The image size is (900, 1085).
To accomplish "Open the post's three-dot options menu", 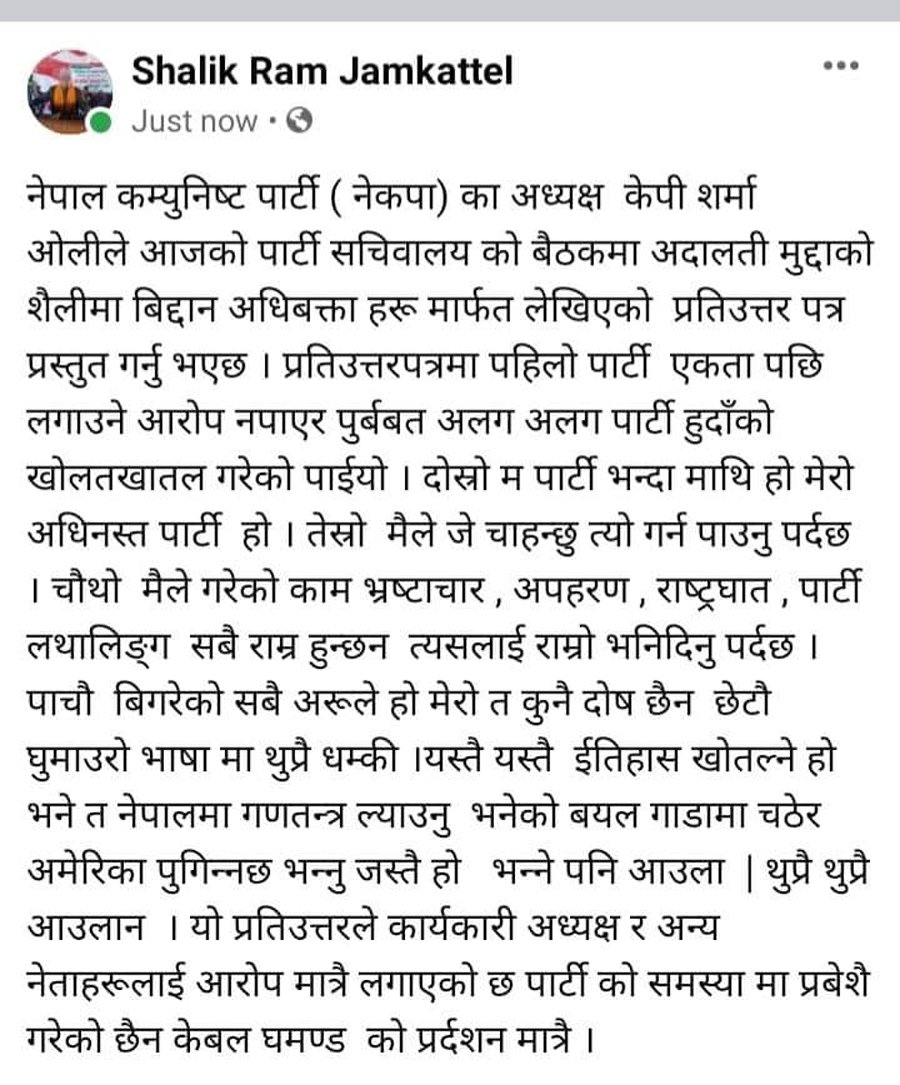I will coord(840,67).
